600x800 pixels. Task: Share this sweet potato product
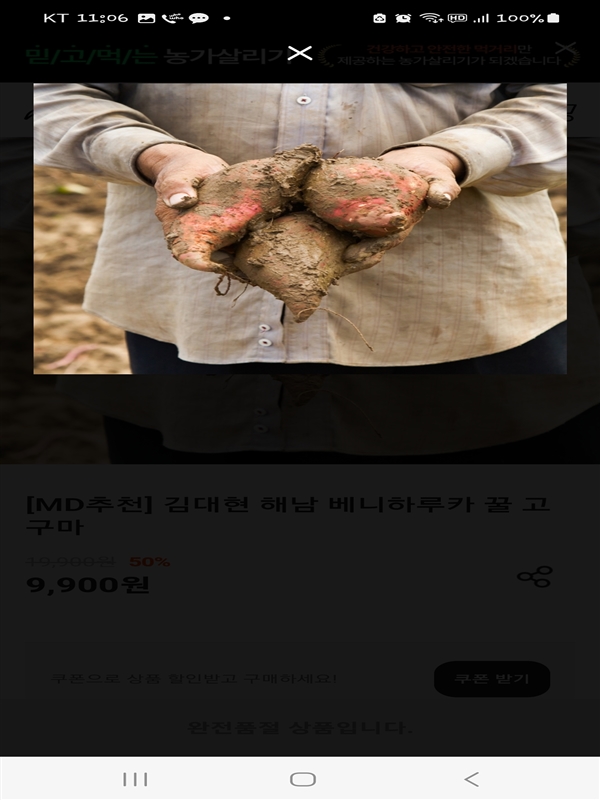click(x=535, y=576)
